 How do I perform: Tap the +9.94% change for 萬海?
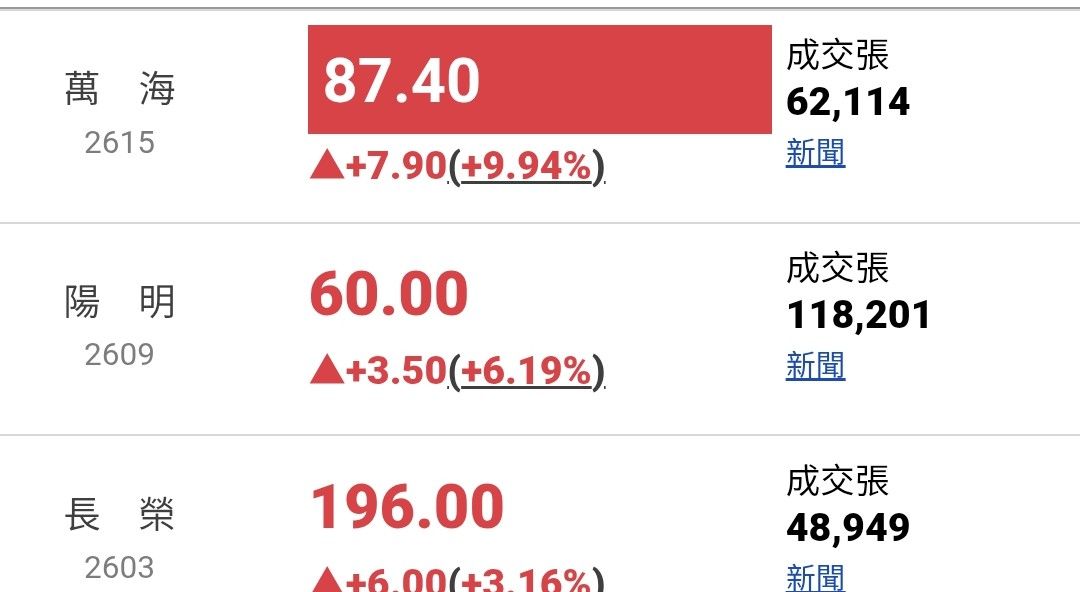[x=527, y=167]
